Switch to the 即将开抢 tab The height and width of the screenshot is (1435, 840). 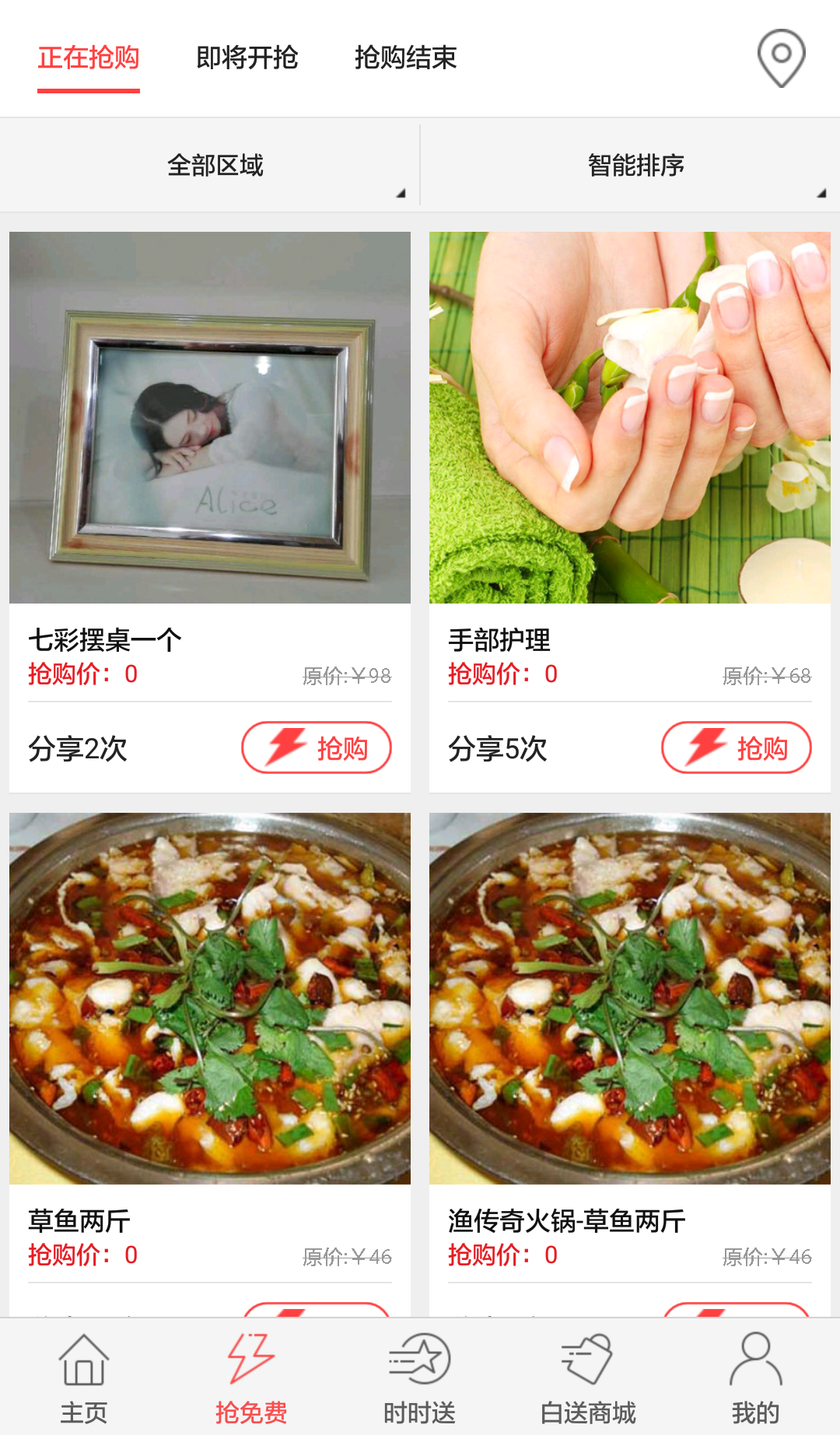pyautogui.click(x=247, y=58)
